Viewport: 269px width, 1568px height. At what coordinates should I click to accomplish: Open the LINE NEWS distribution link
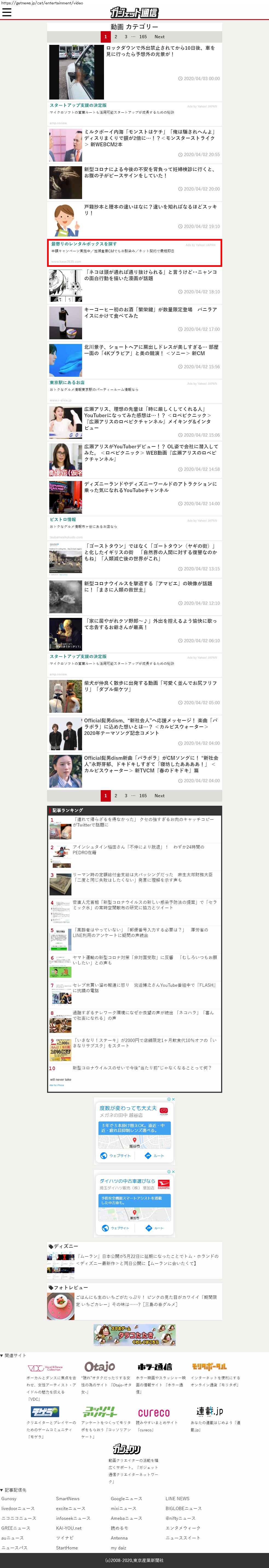click(x=177, y=1499)
